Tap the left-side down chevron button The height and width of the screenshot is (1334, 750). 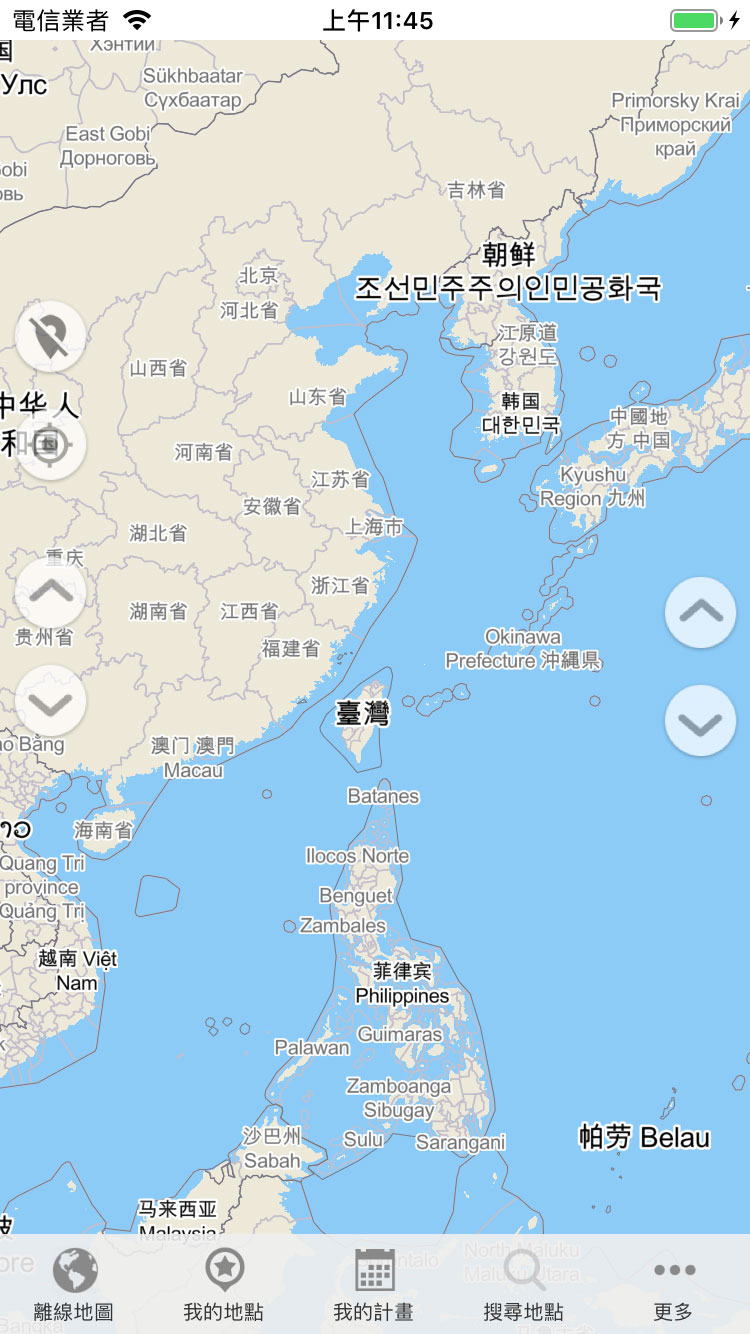[50, 701]
